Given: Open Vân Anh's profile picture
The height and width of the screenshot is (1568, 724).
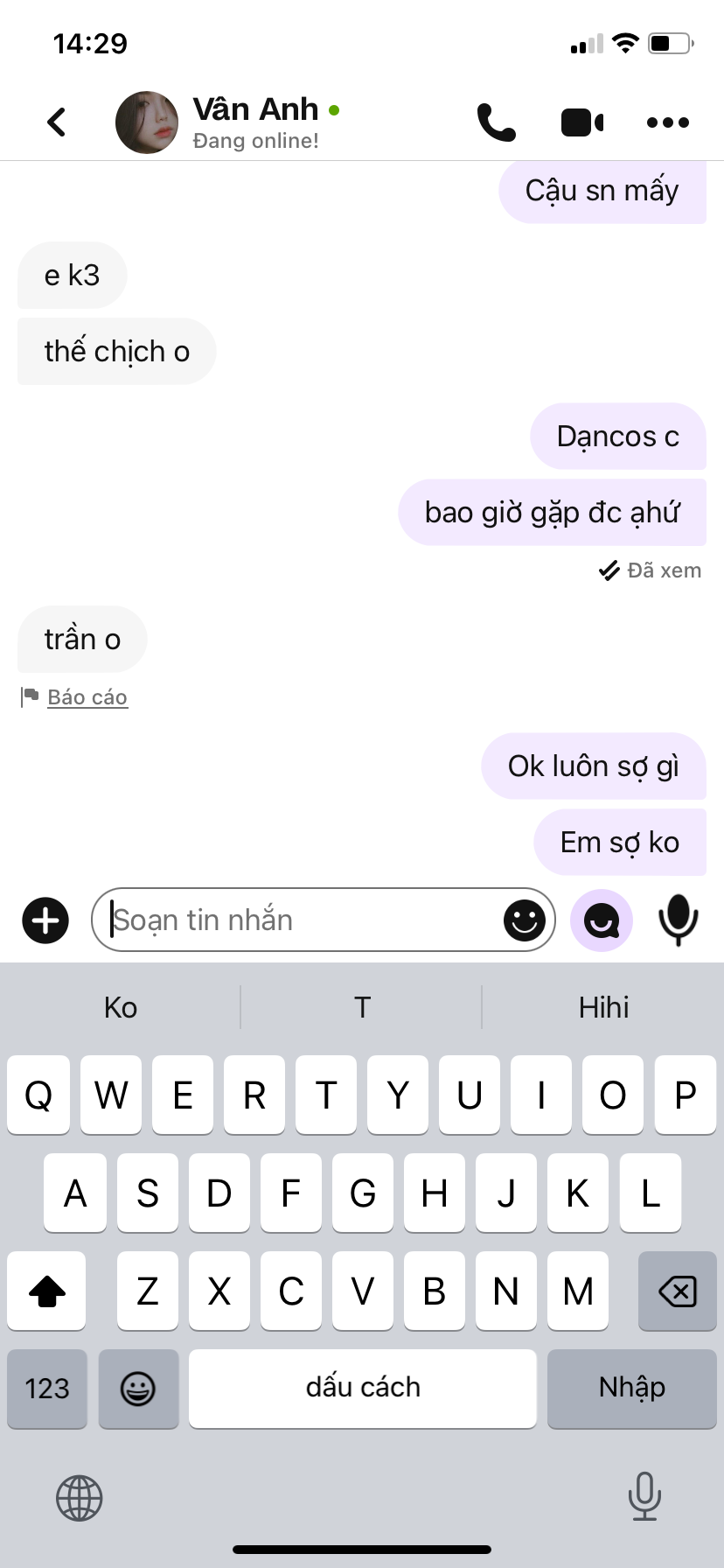Looking at the screenshot, I should pyautogui.click(x=147, y=122).
